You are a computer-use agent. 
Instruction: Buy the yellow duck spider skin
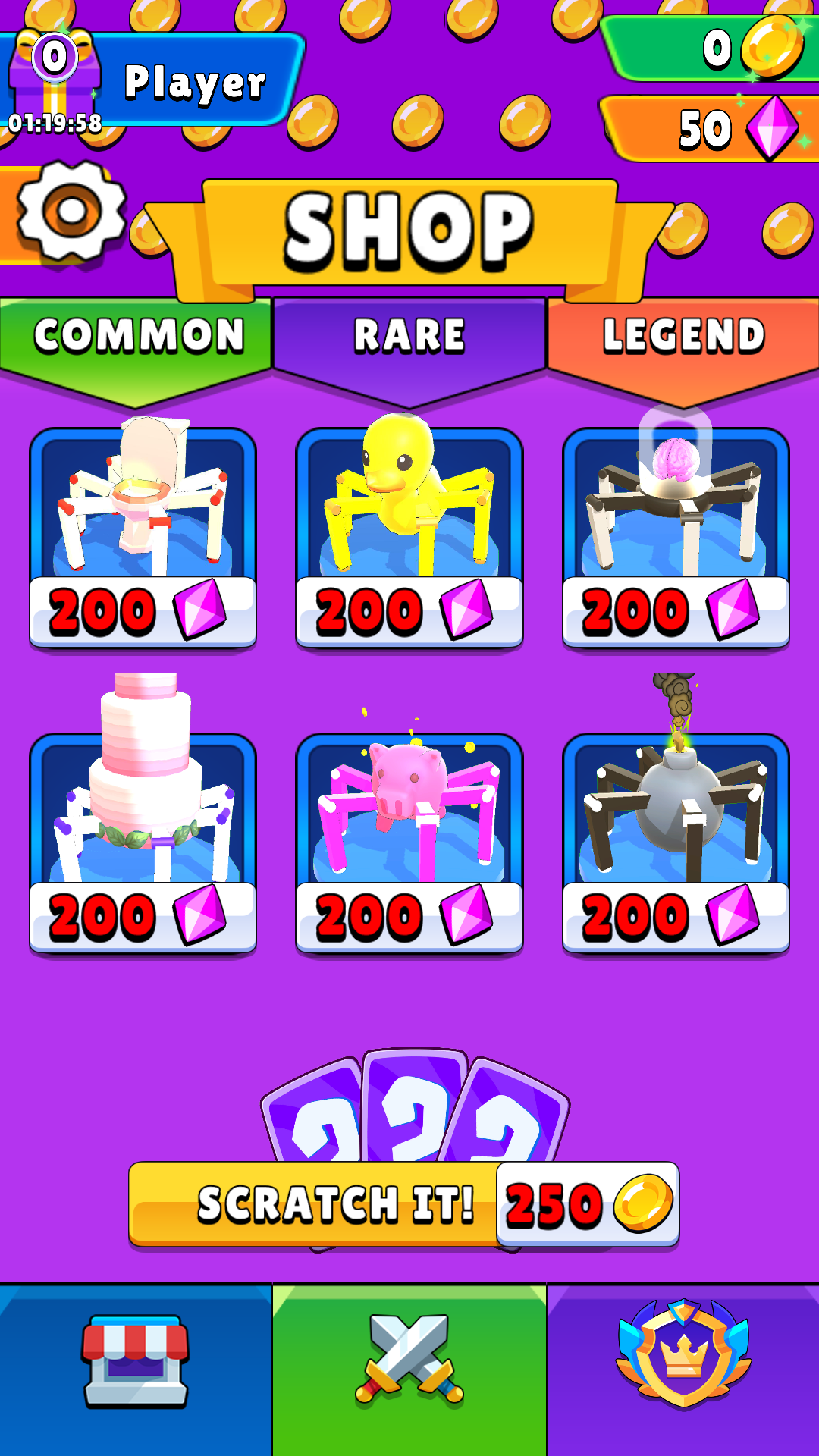click(409, 538)
